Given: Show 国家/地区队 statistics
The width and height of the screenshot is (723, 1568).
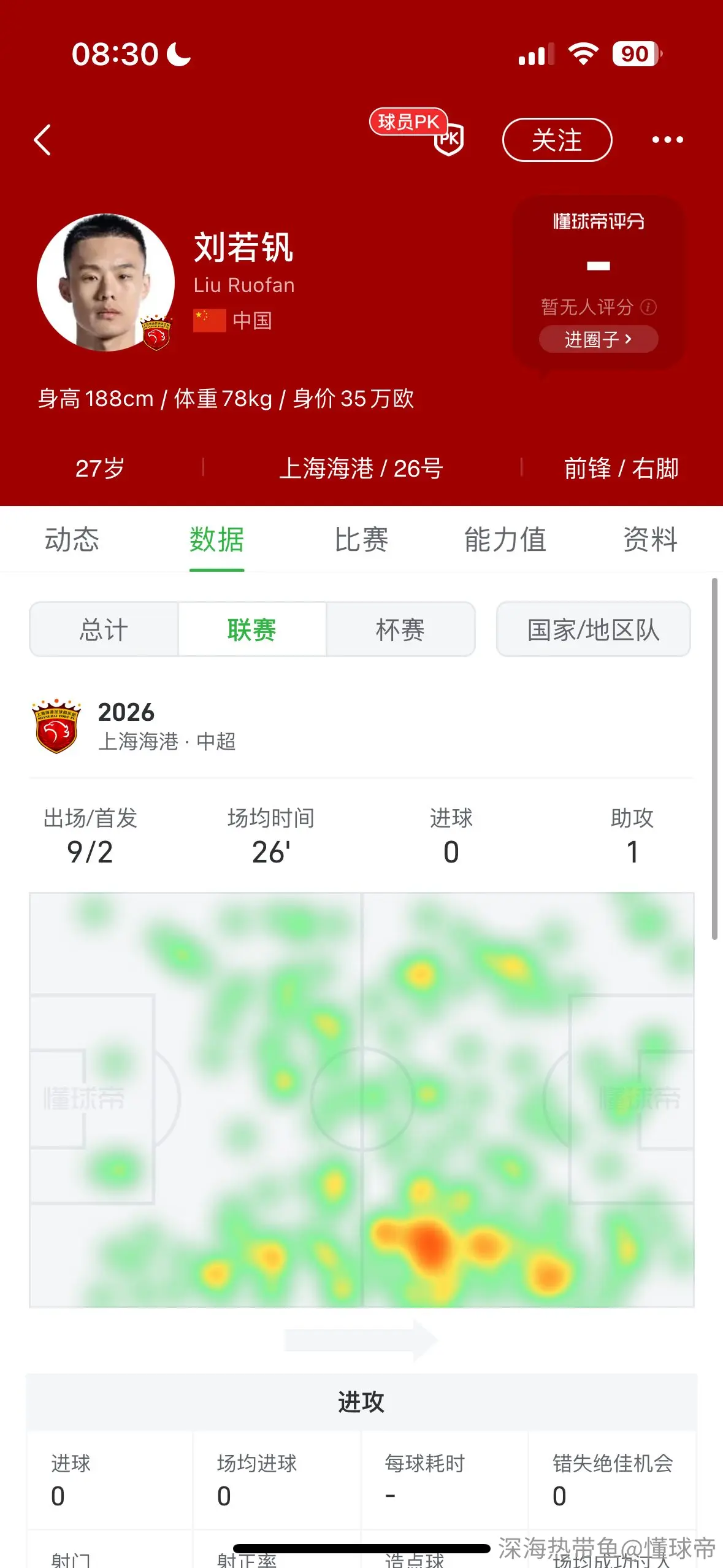Looking at the screenshot, I should pyautogui.click(x=594, y=629).
